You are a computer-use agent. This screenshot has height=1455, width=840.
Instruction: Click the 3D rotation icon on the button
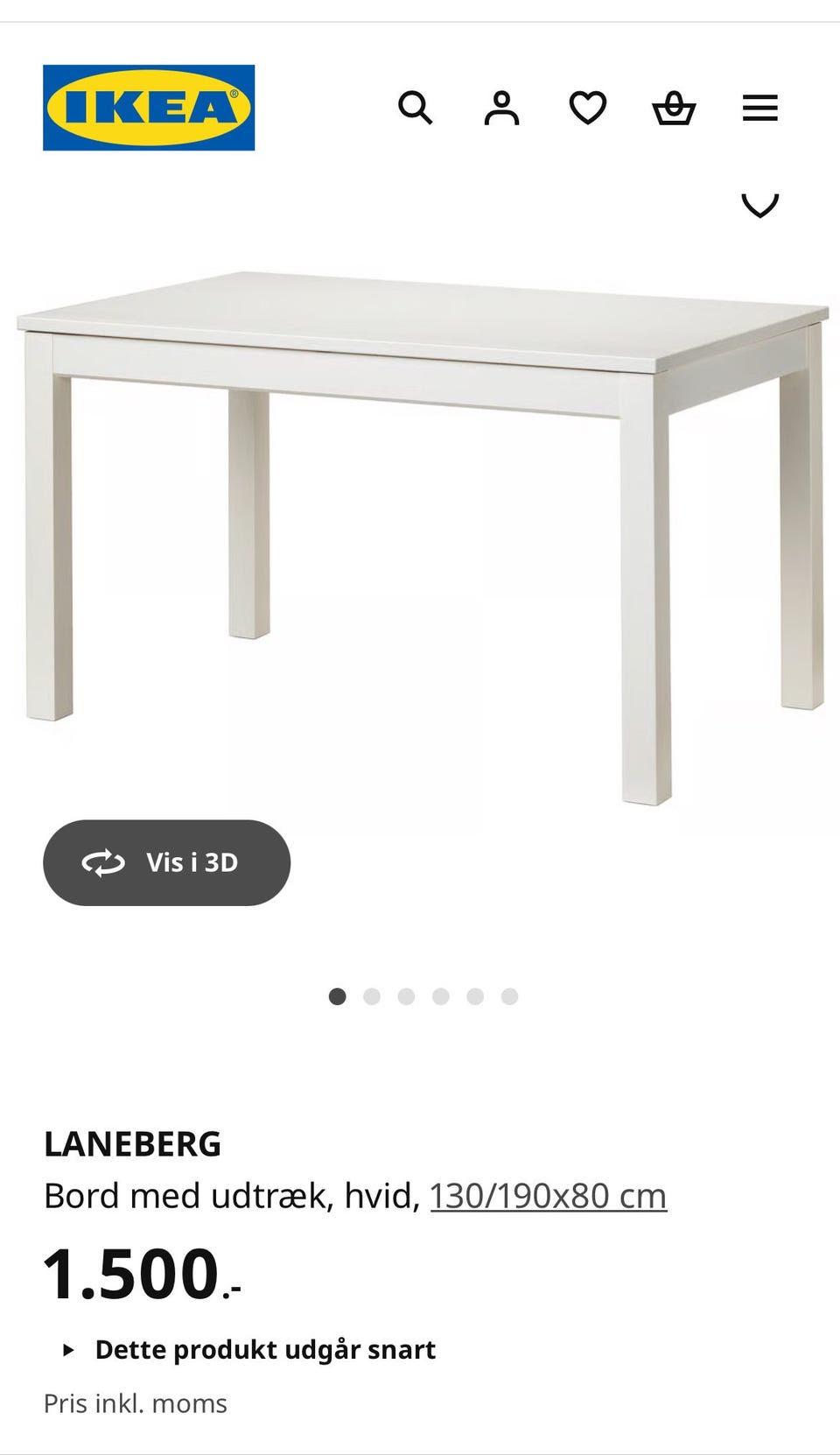tap(104, 862)
